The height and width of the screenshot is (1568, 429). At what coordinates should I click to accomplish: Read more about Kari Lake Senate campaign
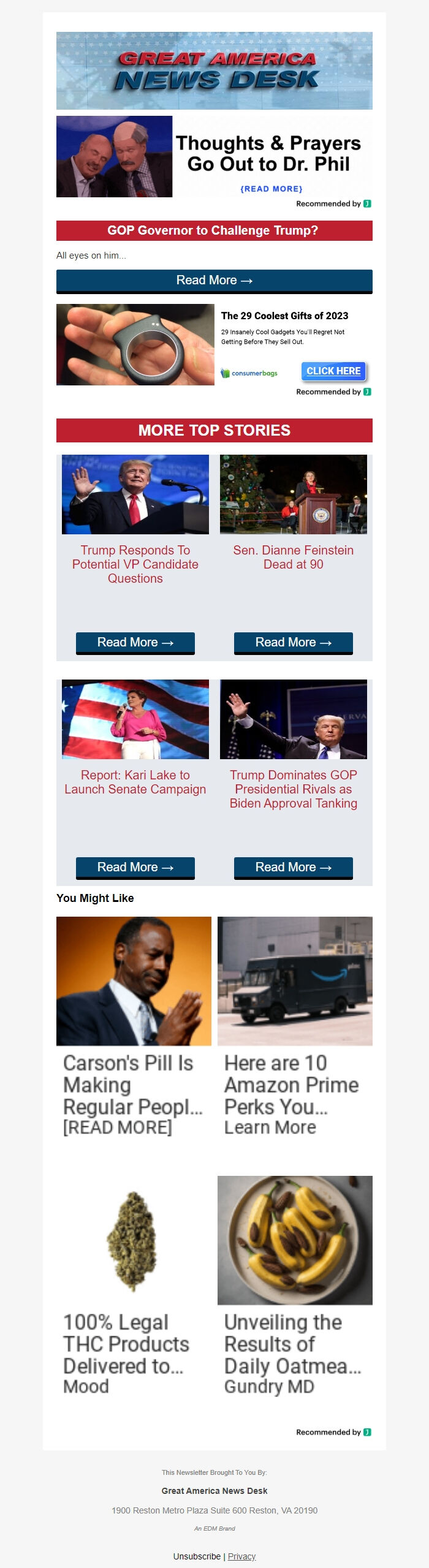(x=135, y=868)
